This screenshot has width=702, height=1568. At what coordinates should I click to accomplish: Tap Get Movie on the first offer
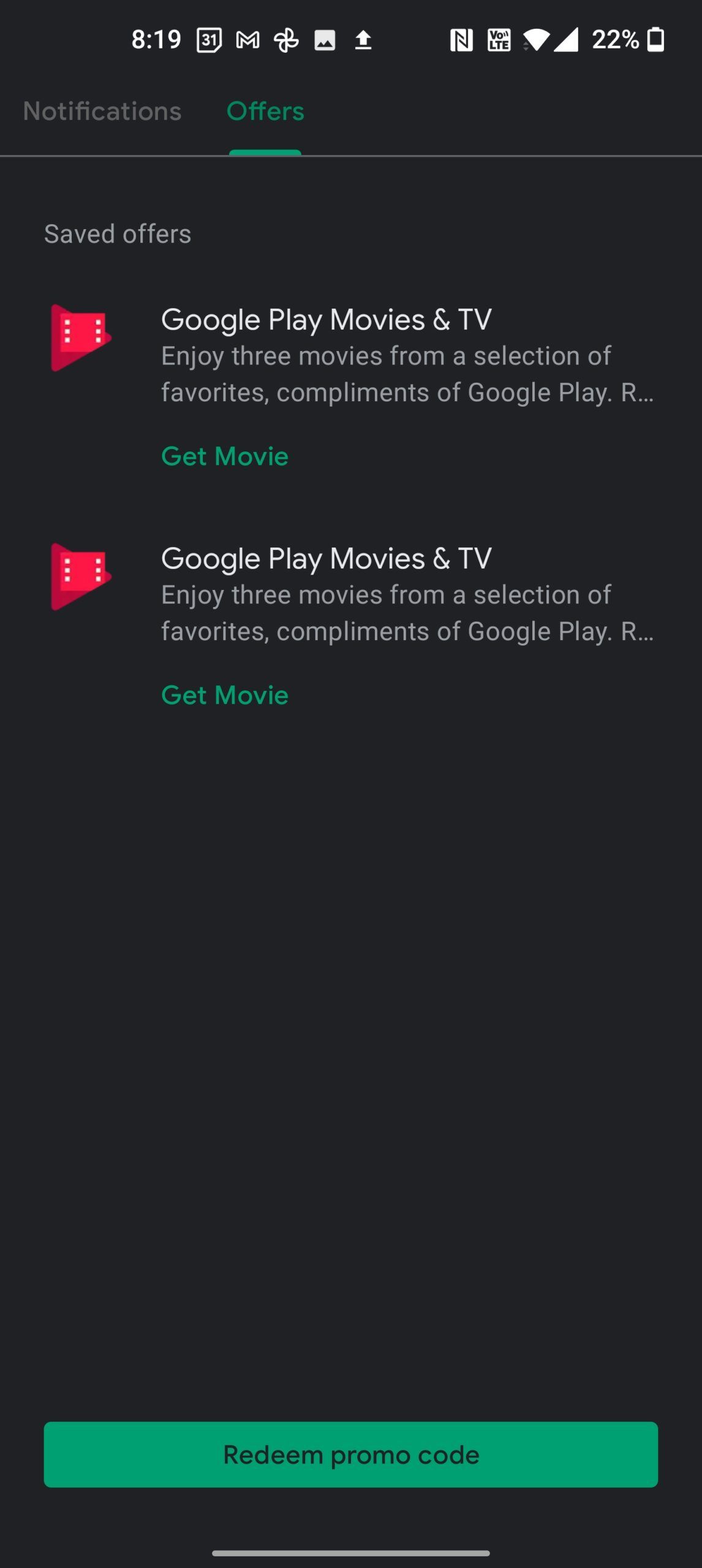[x=224, y=456]
